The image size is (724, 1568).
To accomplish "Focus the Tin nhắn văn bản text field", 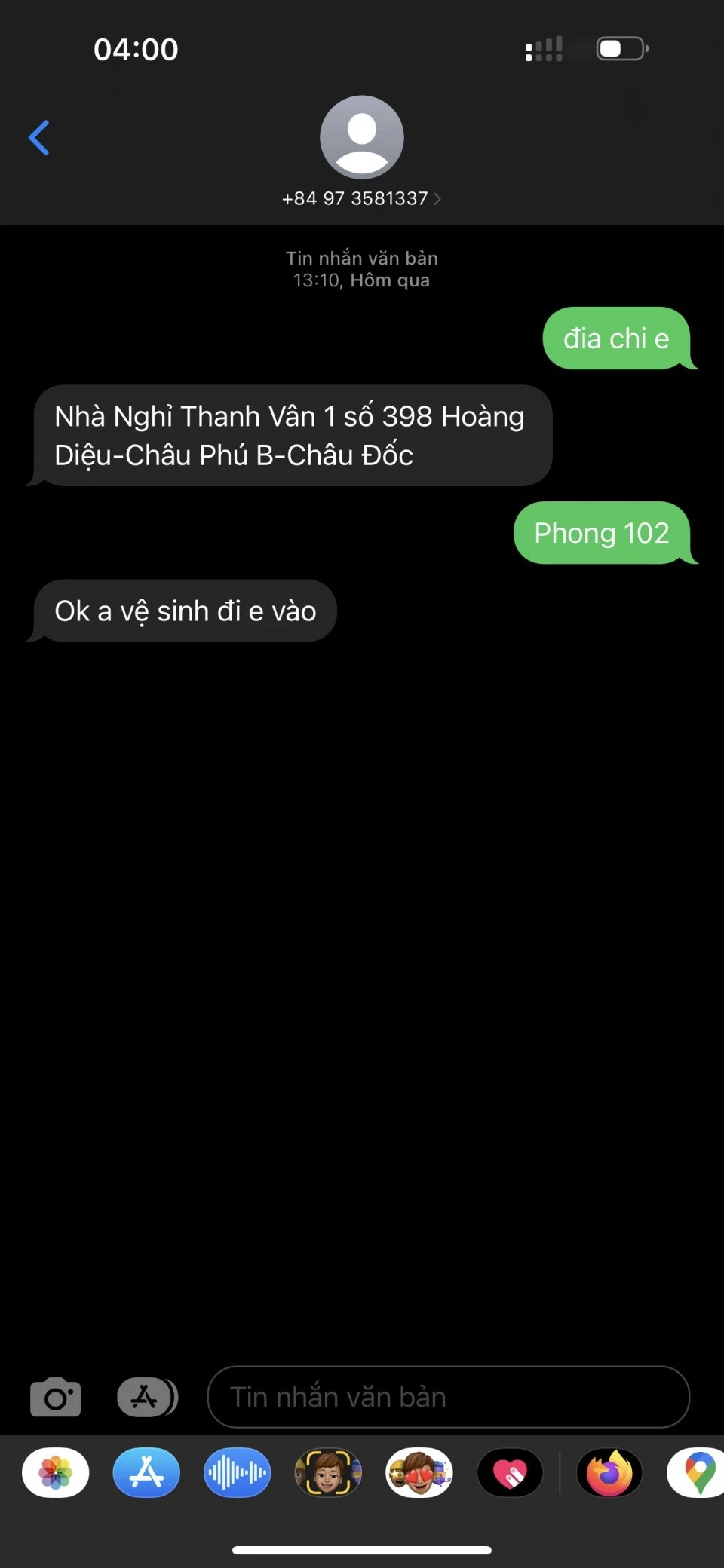I will pos(448,1397).
